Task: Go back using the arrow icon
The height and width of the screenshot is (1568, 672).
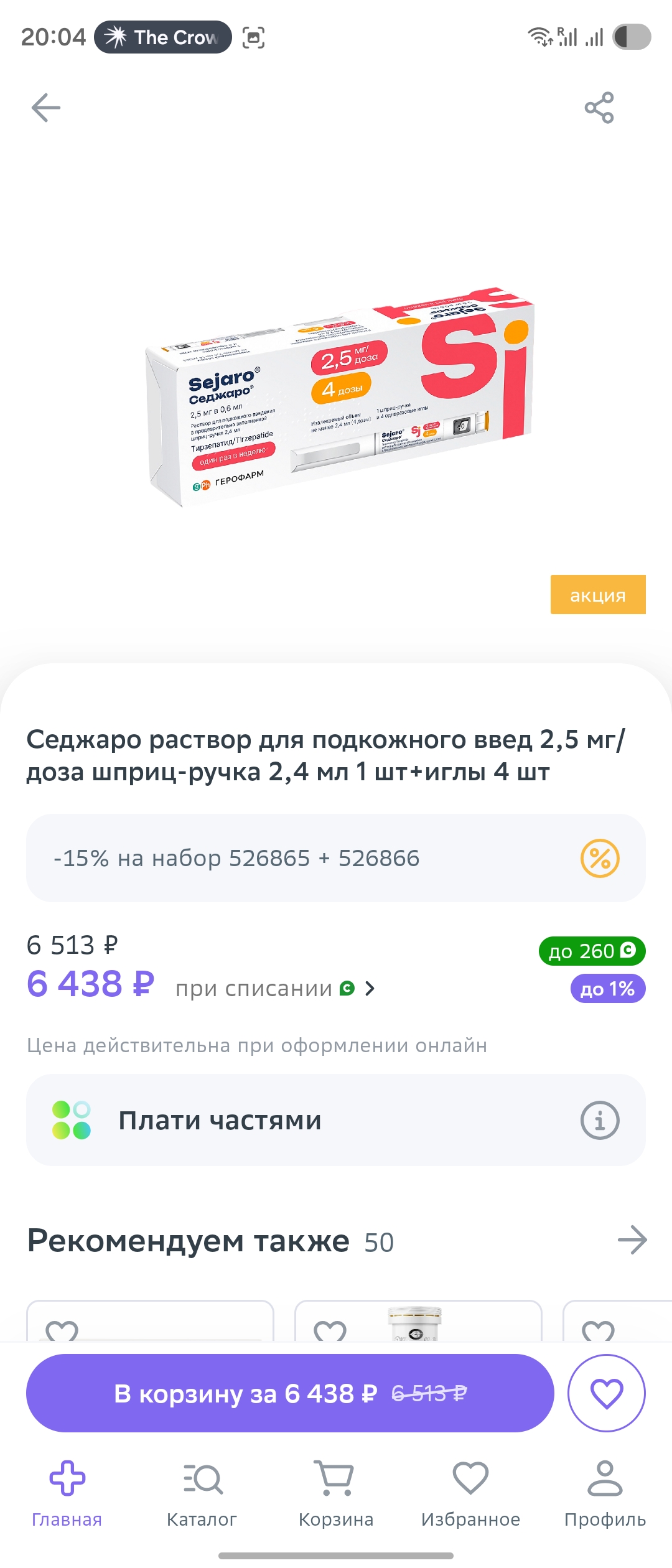Action: tap(46, 108)
